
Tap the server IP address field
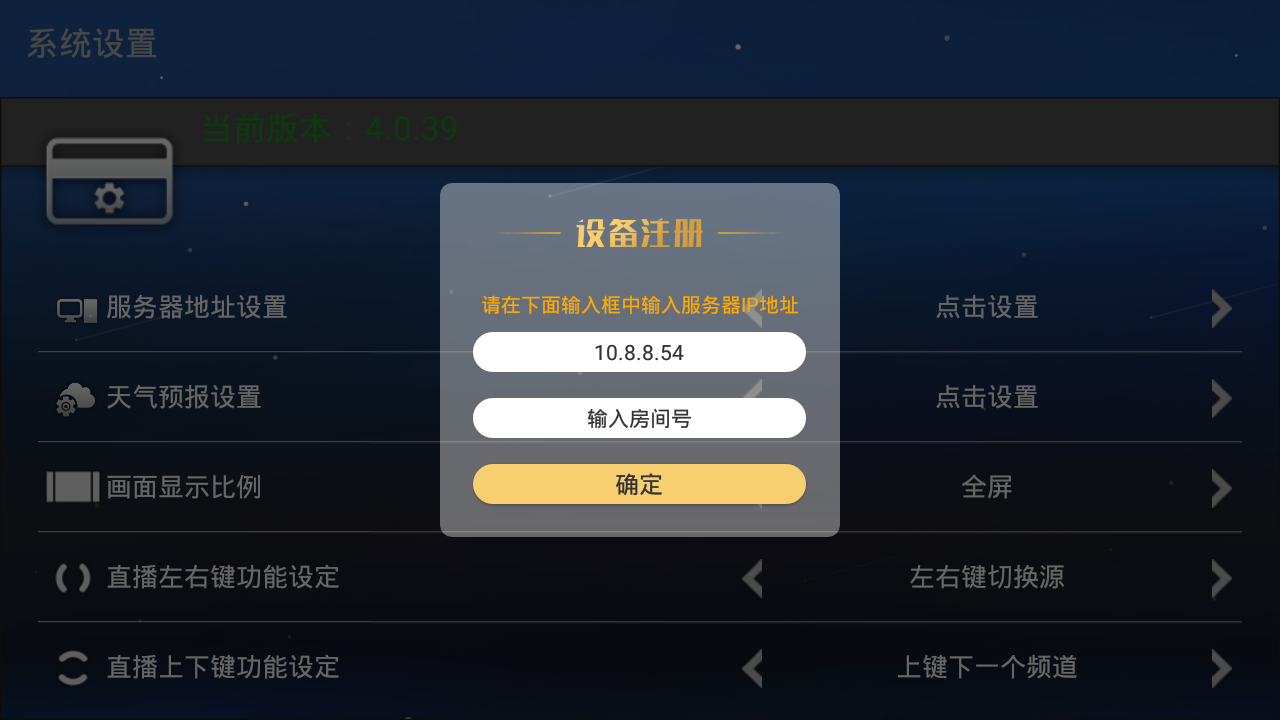point(639,352)
